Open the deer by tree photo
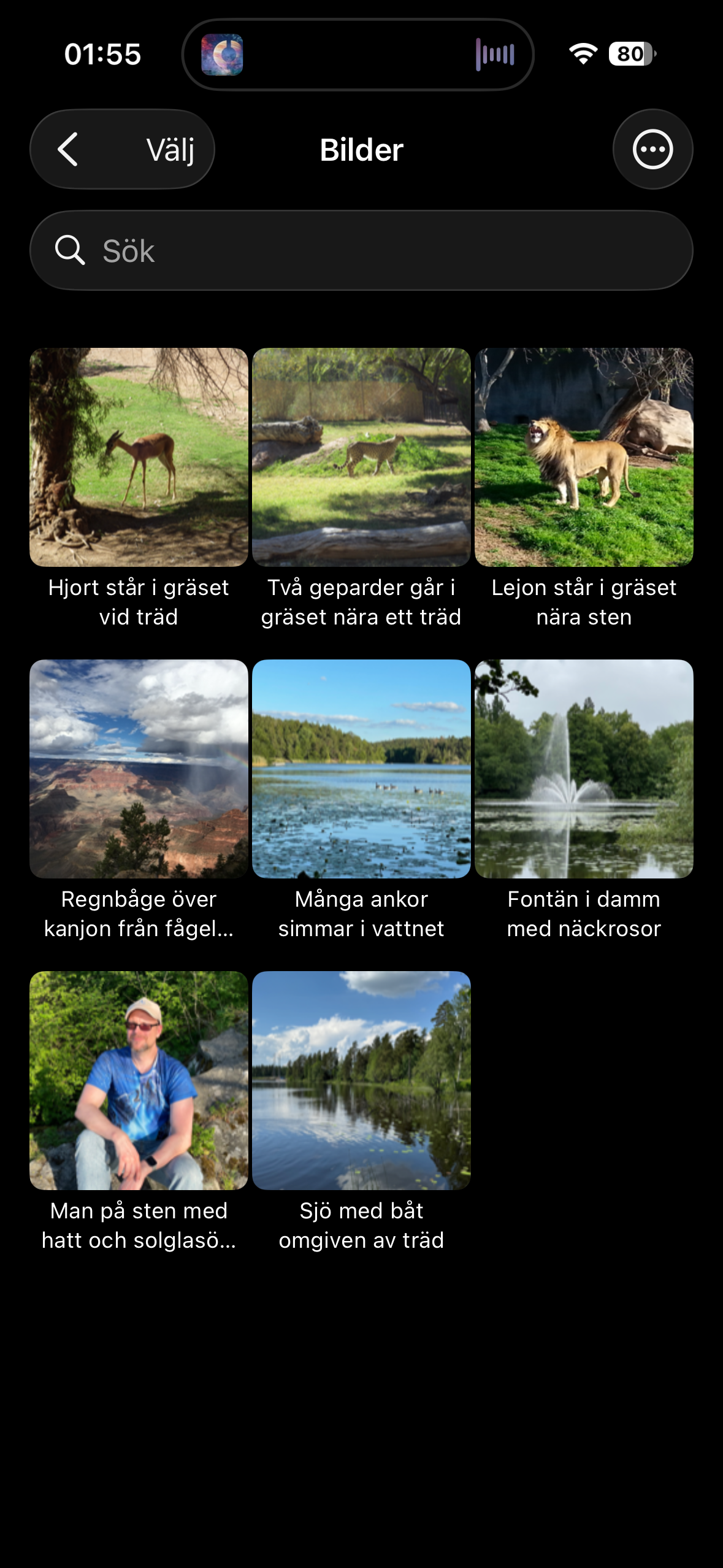The image size is (723, 1568). coord(139,457)
